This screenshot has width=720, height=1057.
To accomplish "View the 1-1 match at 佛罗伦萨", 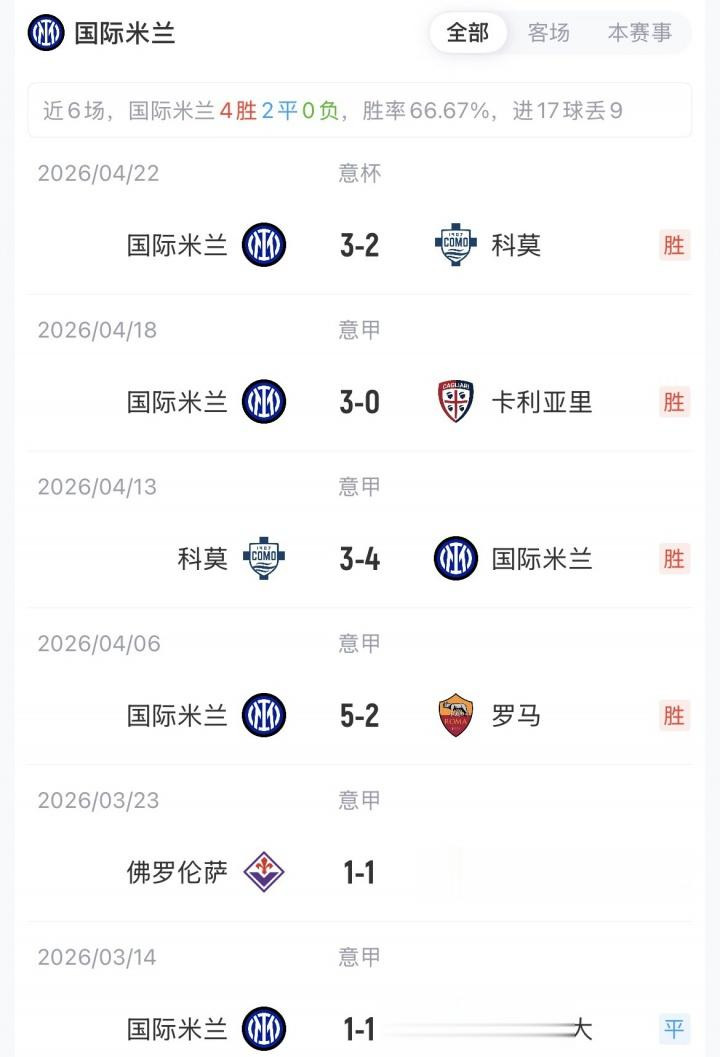I will click(x=359, y=873).
